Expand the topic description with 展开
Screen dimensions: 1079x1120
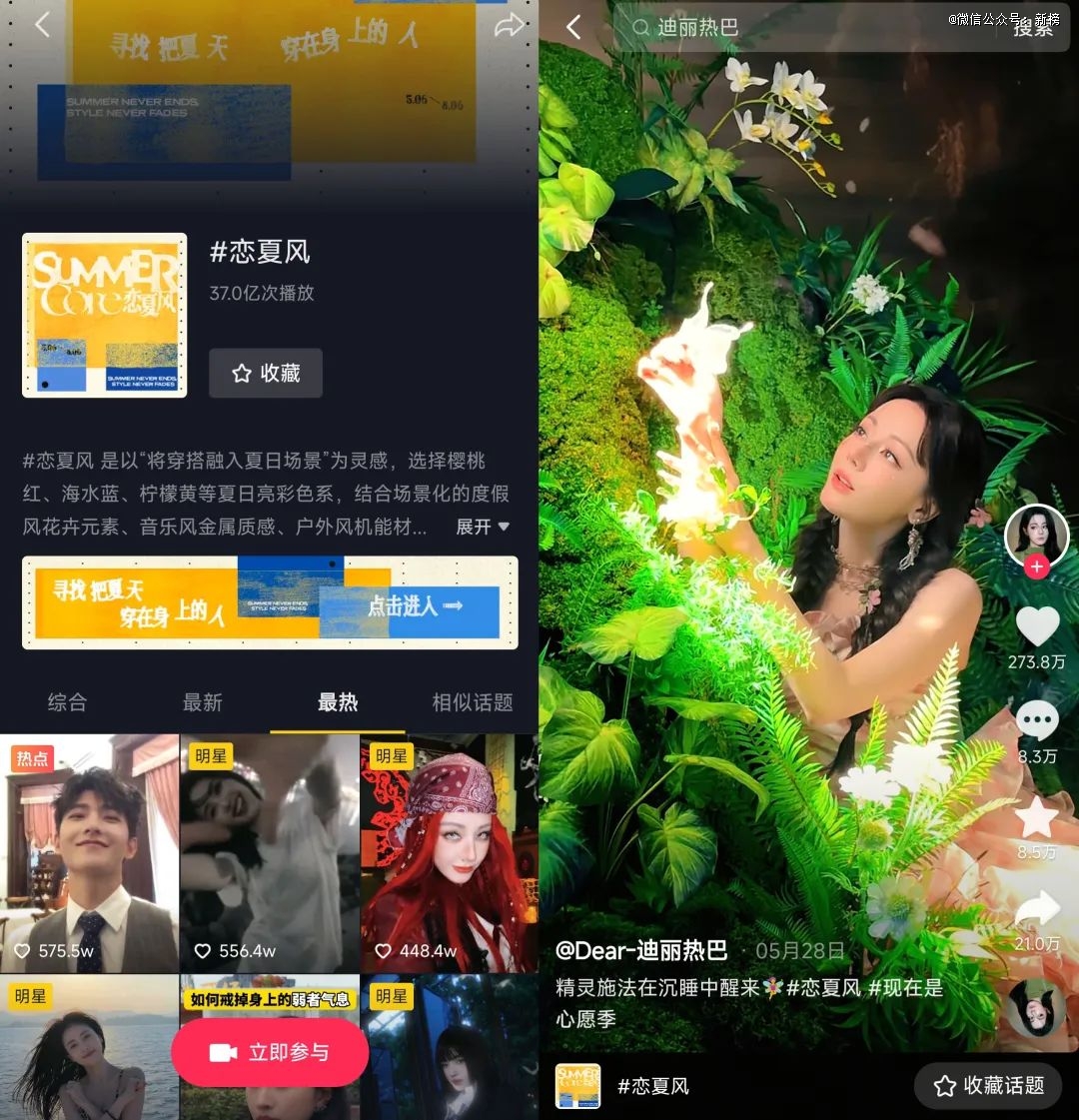point(483,527)
